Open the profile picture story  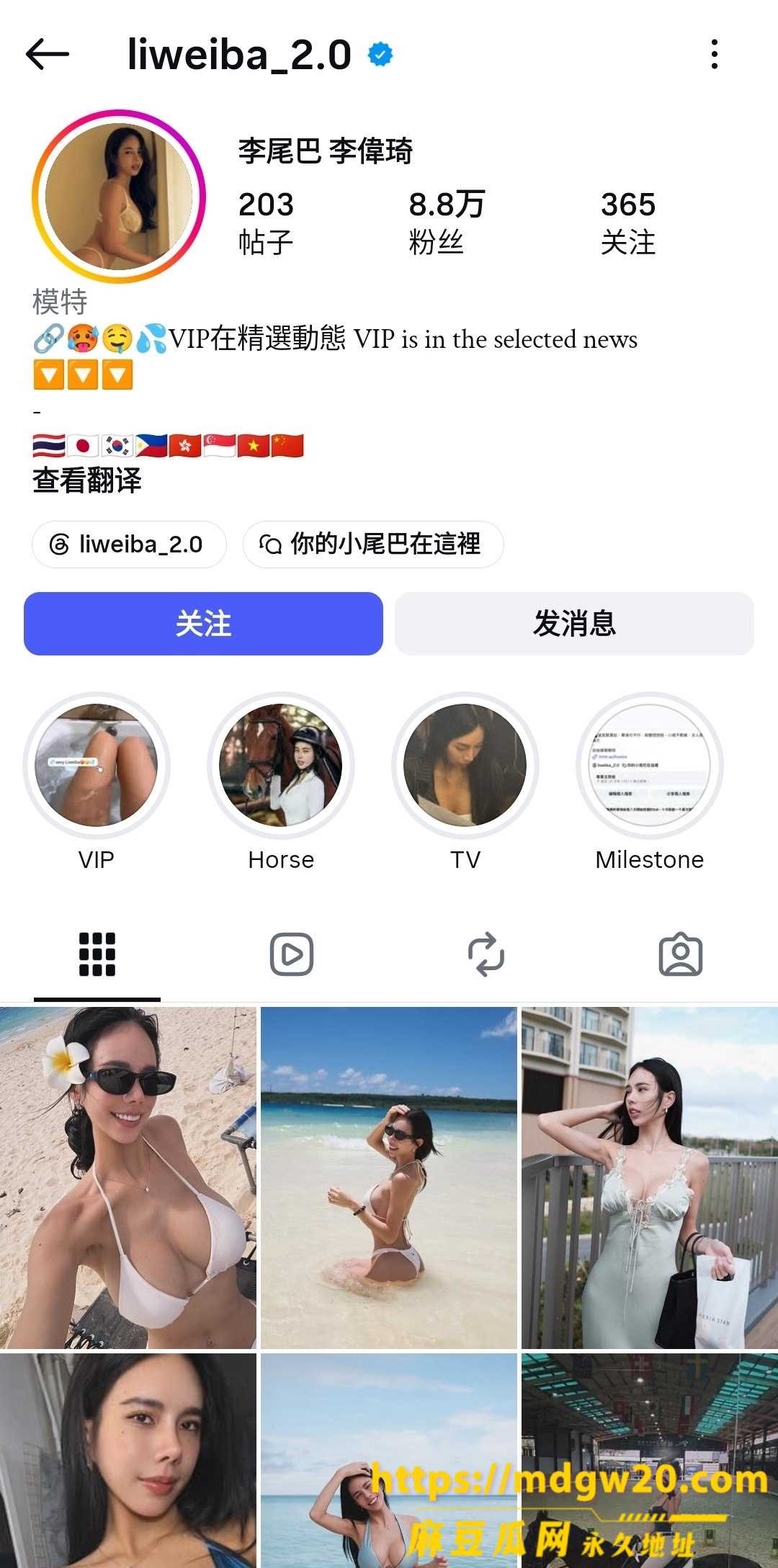pyautogui.click(x=119, y=196)
